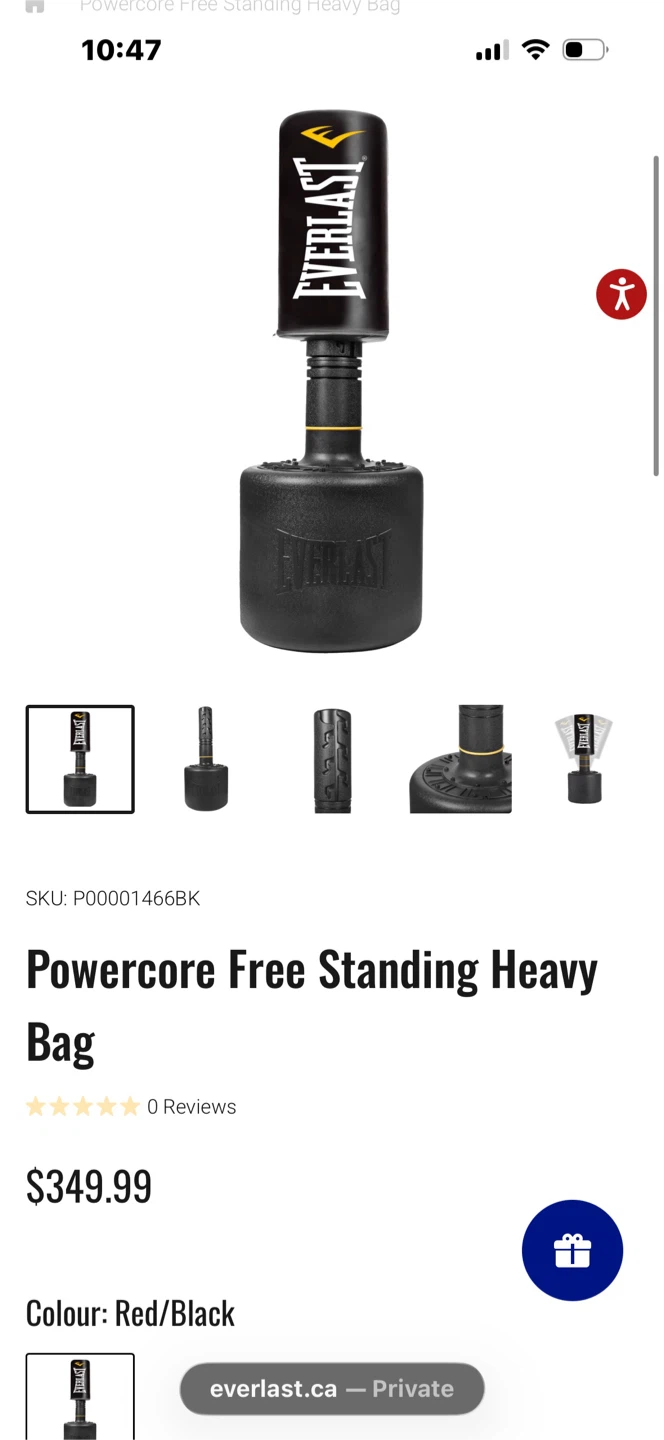Choose the Red/Black colour swatch
The width and height of the screenshot is (664, 1440).
click(80, 1396)
